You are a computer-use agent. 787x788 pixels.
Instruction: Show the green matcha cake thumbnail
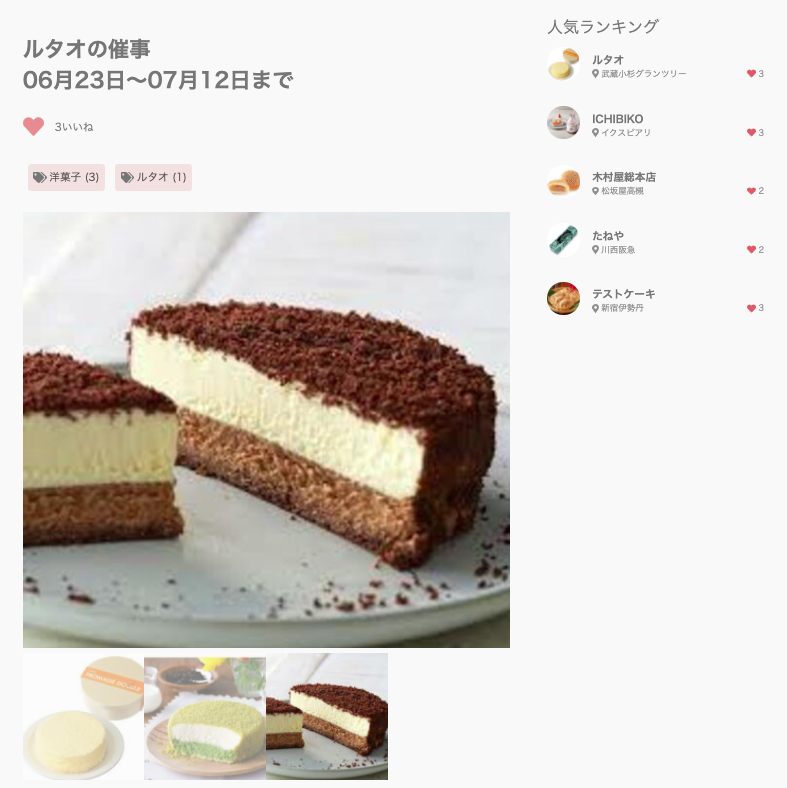coord(205,717)
